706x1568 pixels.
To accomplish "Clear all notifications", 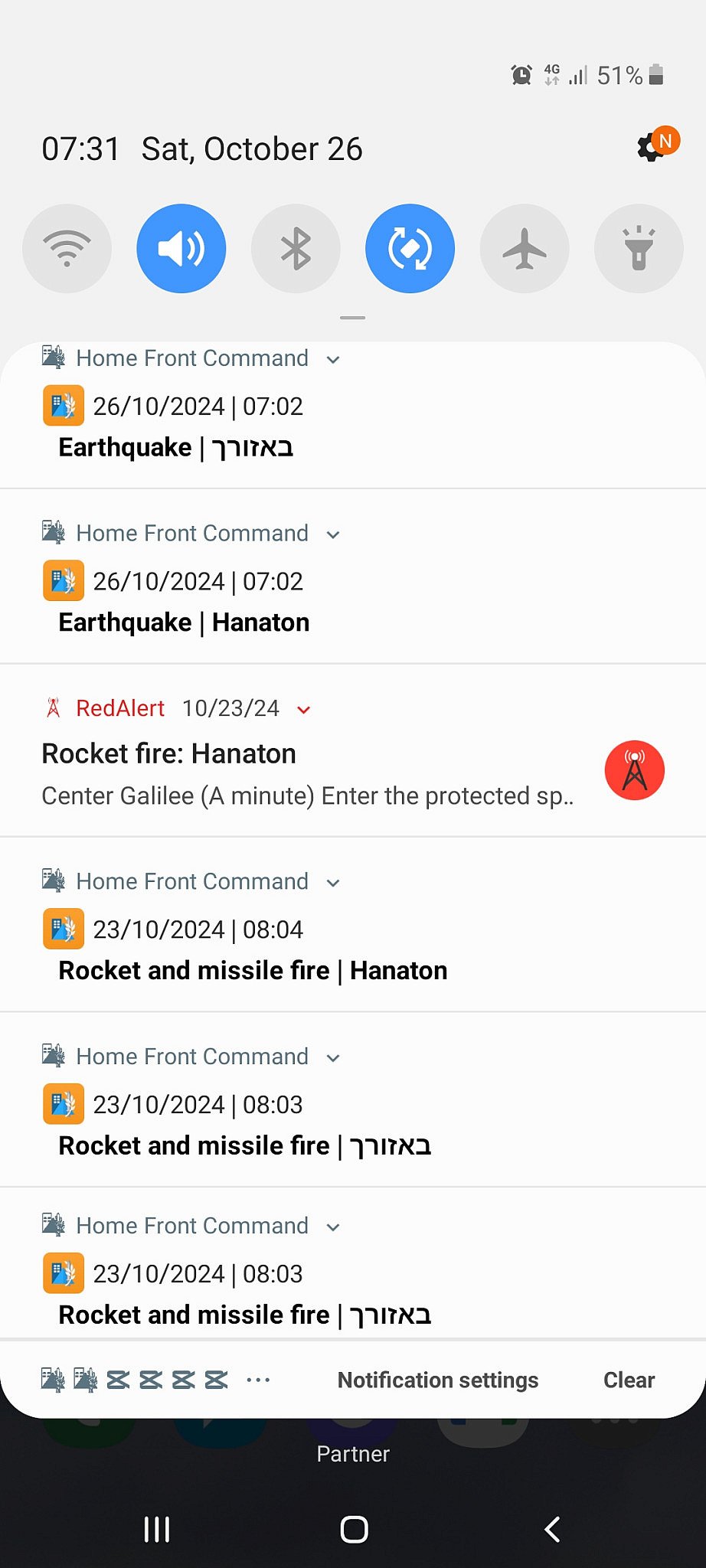I will [x=629, y=1380].
